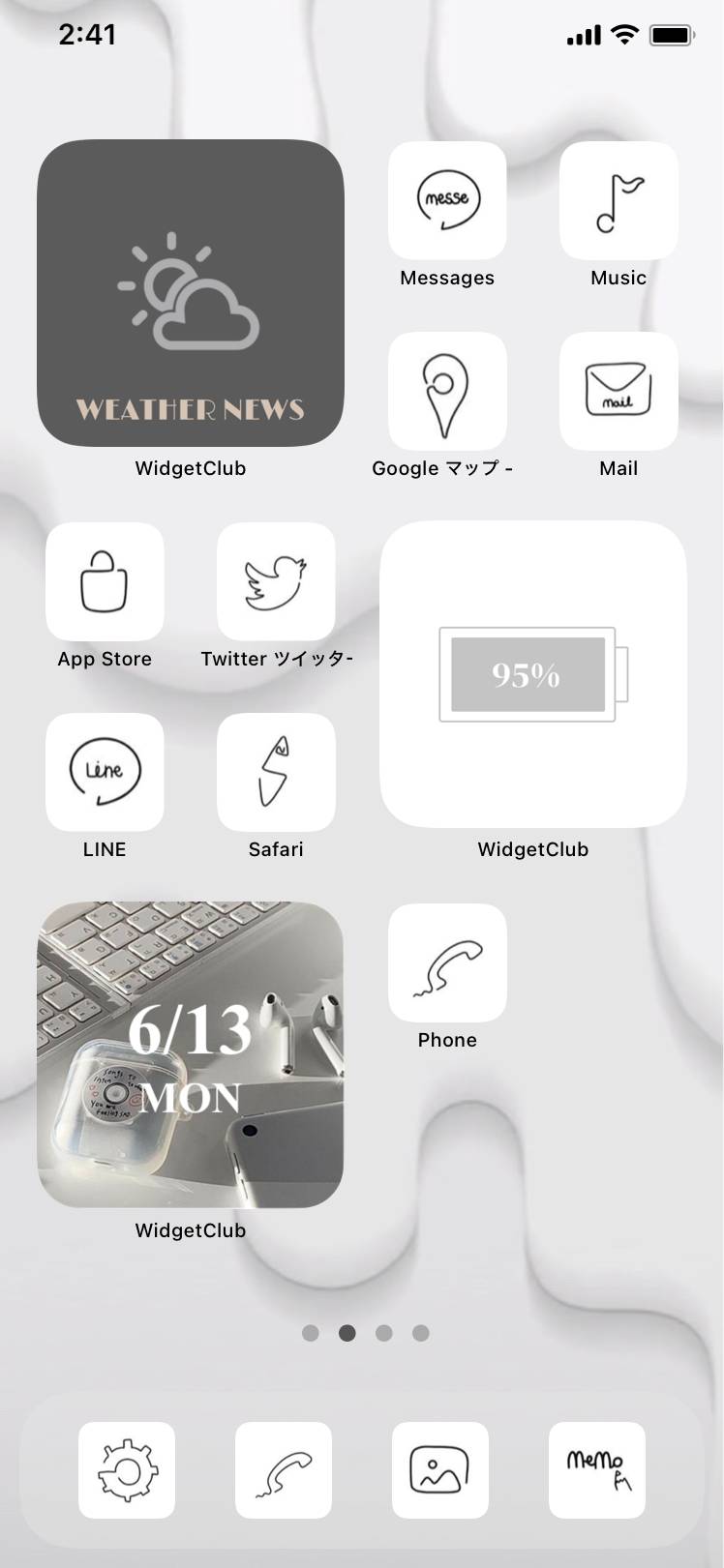The width and height of the screenshot is (724, 1568).
Task: Open the Weather News widget
Action: [191, 293]
